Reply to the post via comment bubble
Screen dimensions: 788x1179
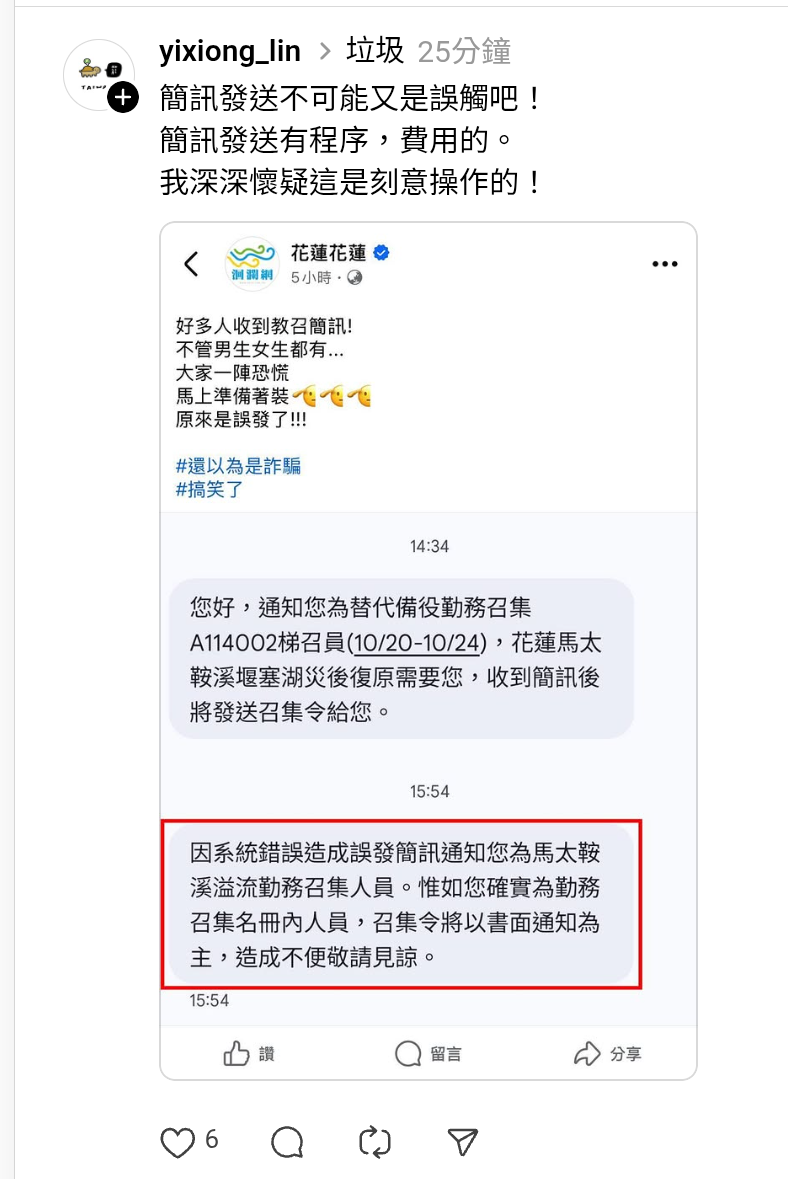pos(287,1142)
